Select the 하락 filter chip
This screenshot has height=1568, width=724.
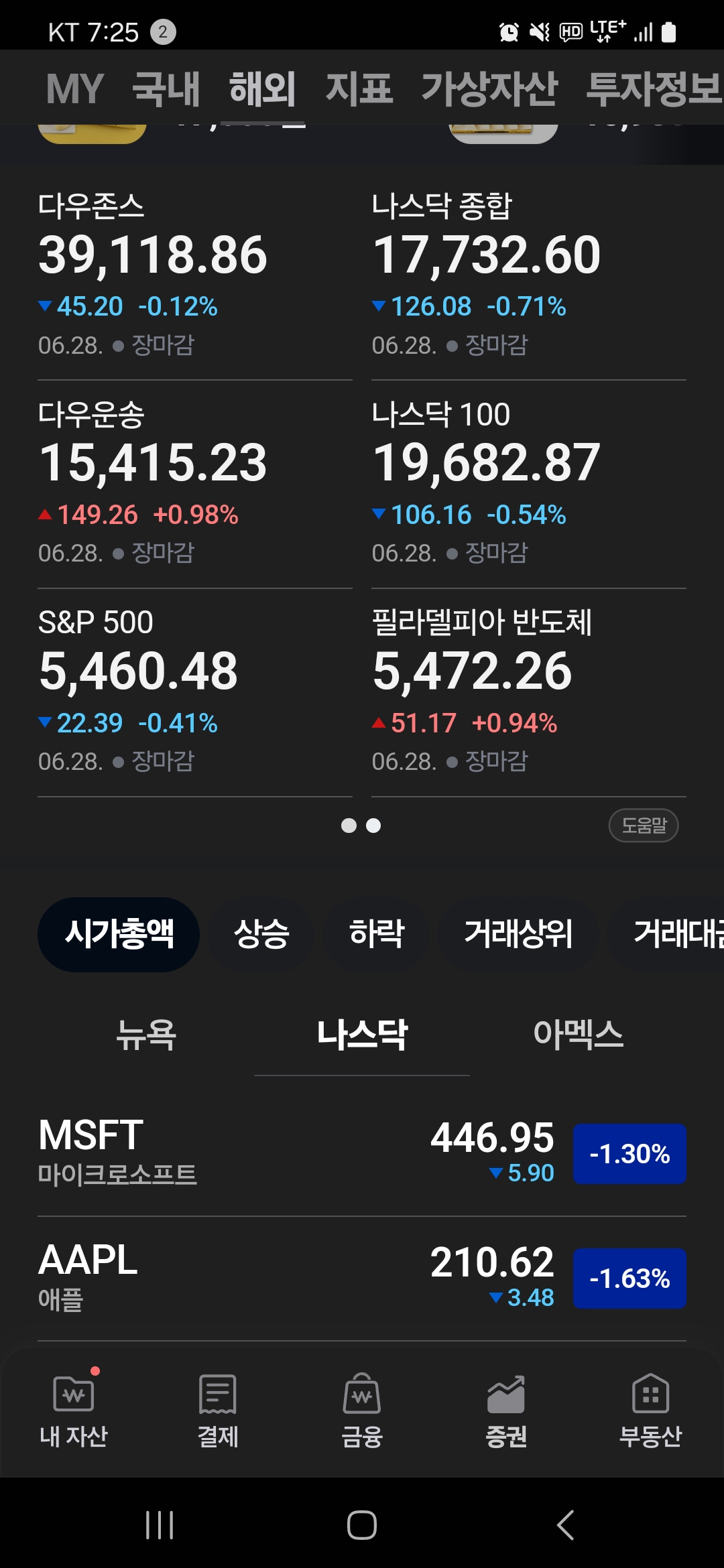point(377,934)
